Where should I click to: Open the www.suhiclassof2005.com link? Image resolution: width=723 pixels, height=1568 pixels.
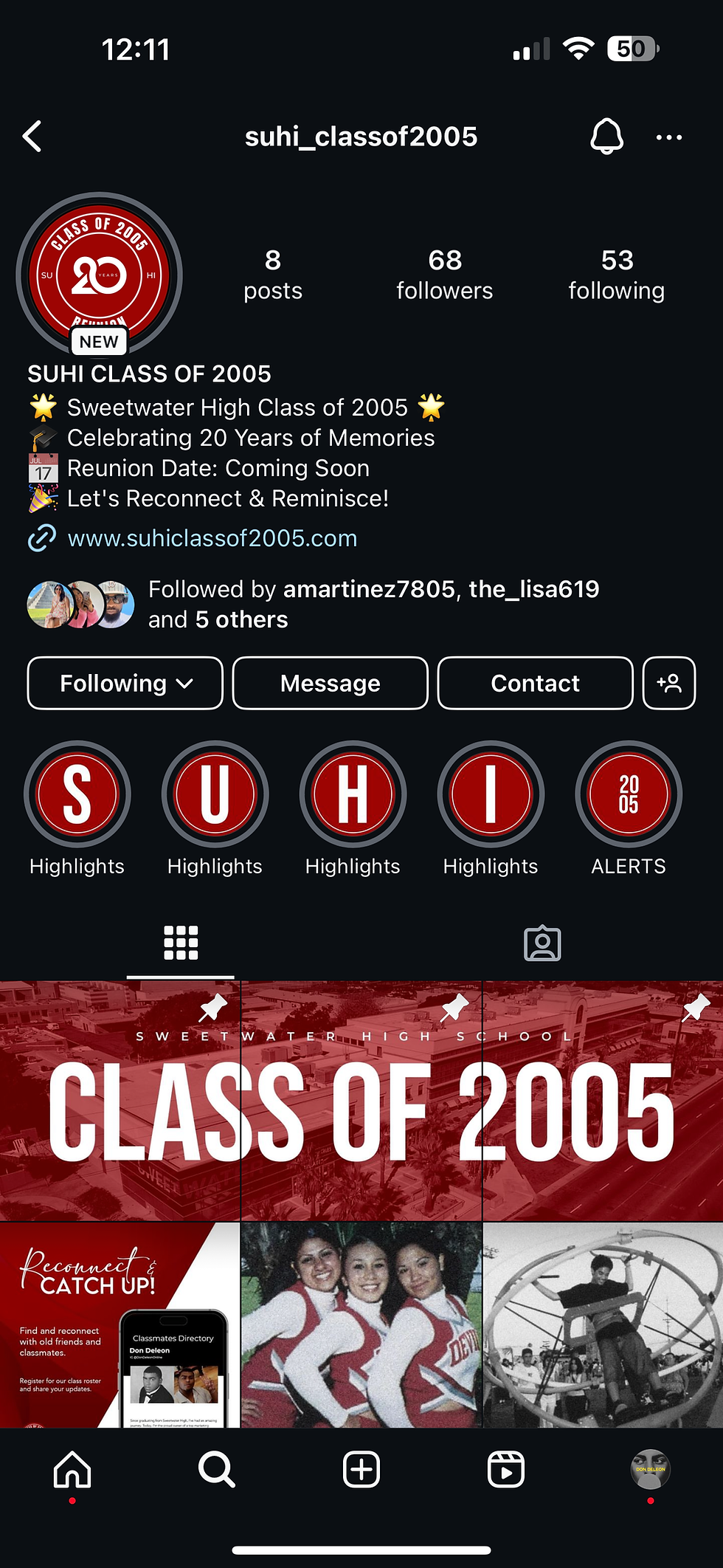[x=212, y=538]
